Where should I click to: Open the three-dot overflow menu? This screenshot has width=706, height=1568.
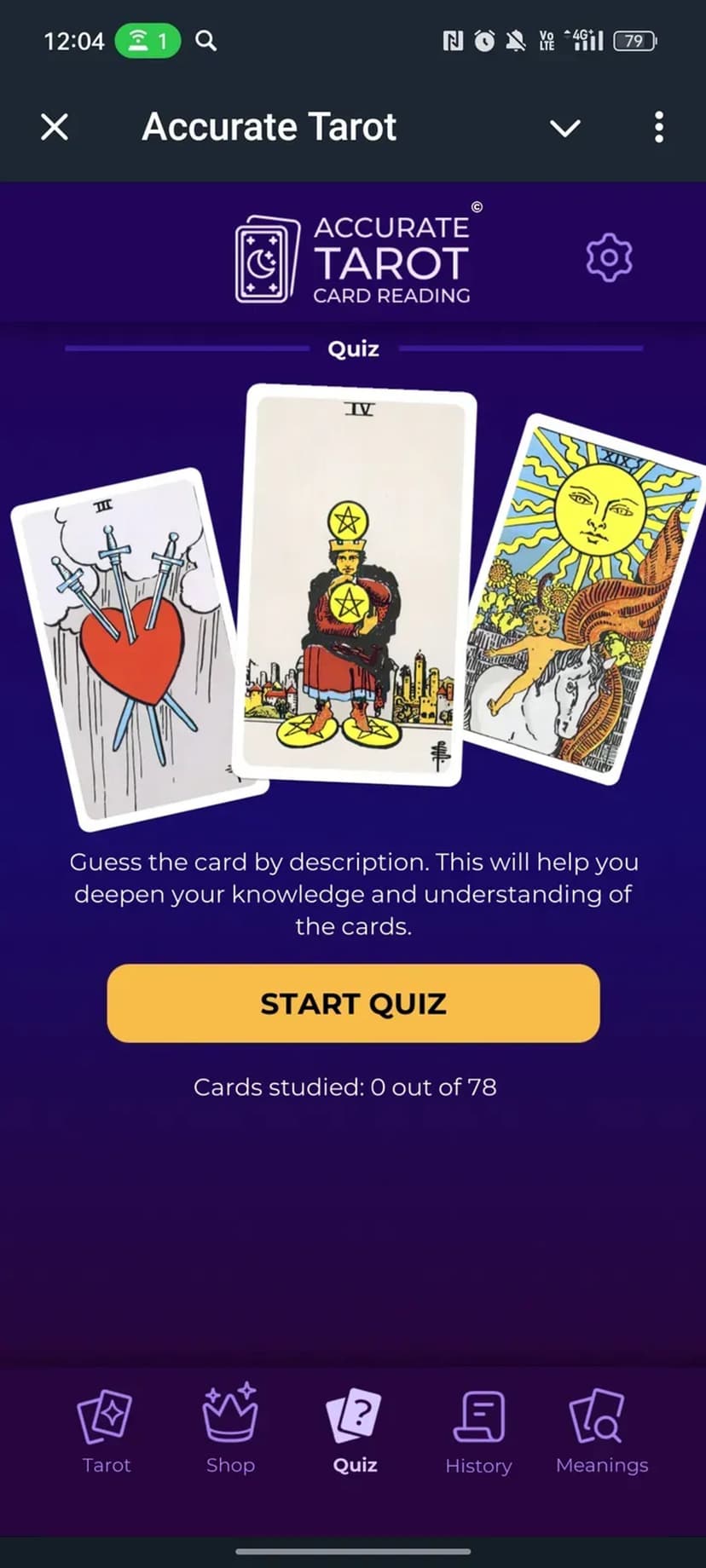658,128
